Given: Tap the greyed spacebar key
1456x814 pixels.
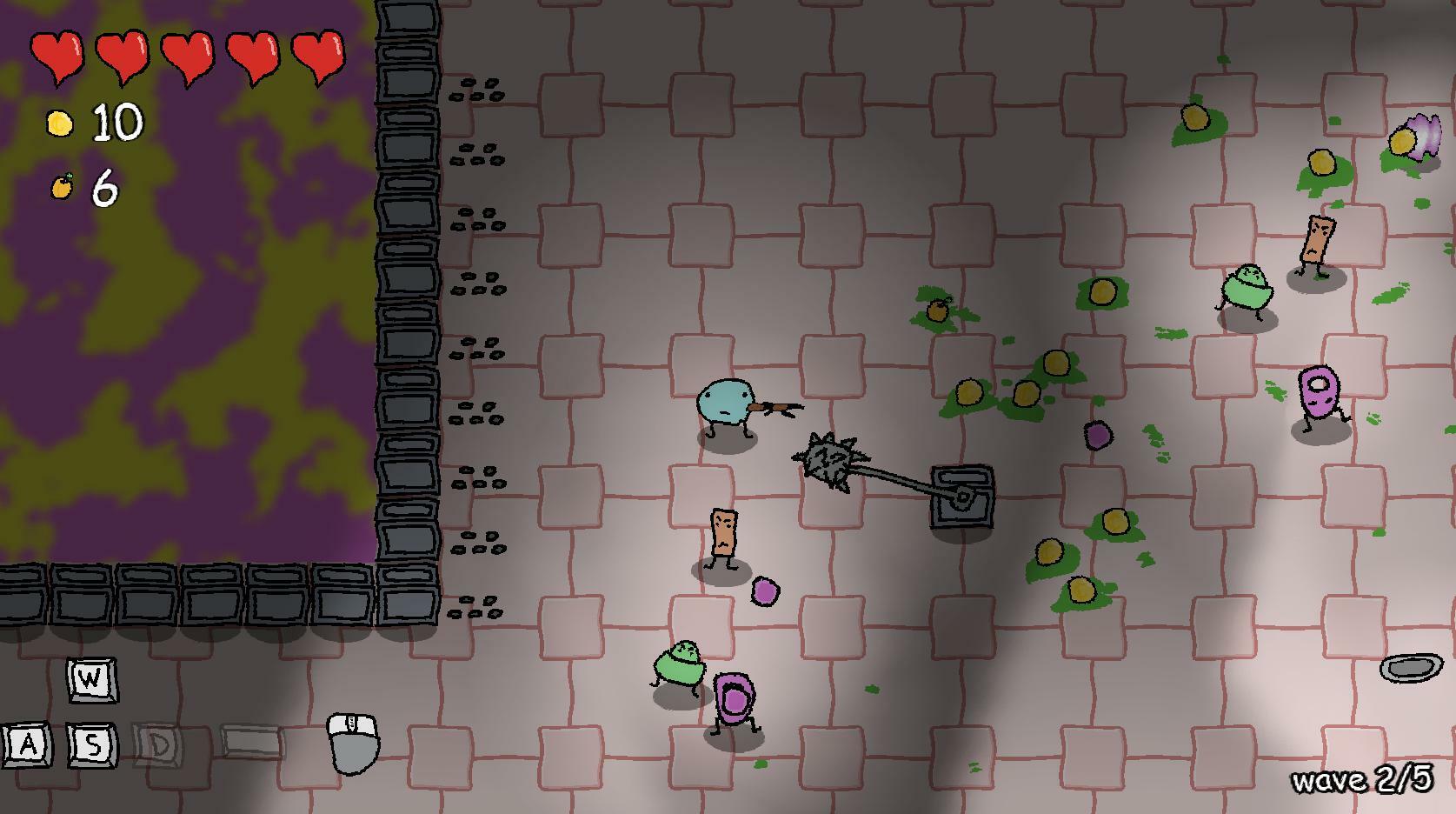Looking at the screenshot, I should coord(251,744).
